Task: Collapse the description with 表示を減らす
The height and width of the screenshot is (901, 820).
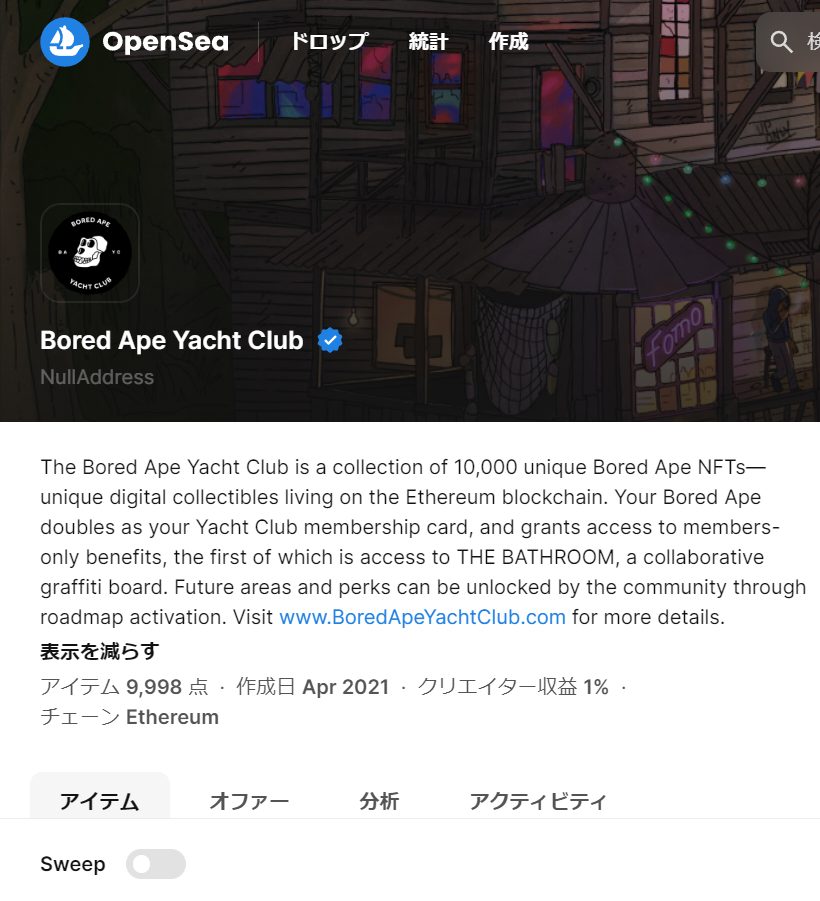Action: [x=99, y=652]
